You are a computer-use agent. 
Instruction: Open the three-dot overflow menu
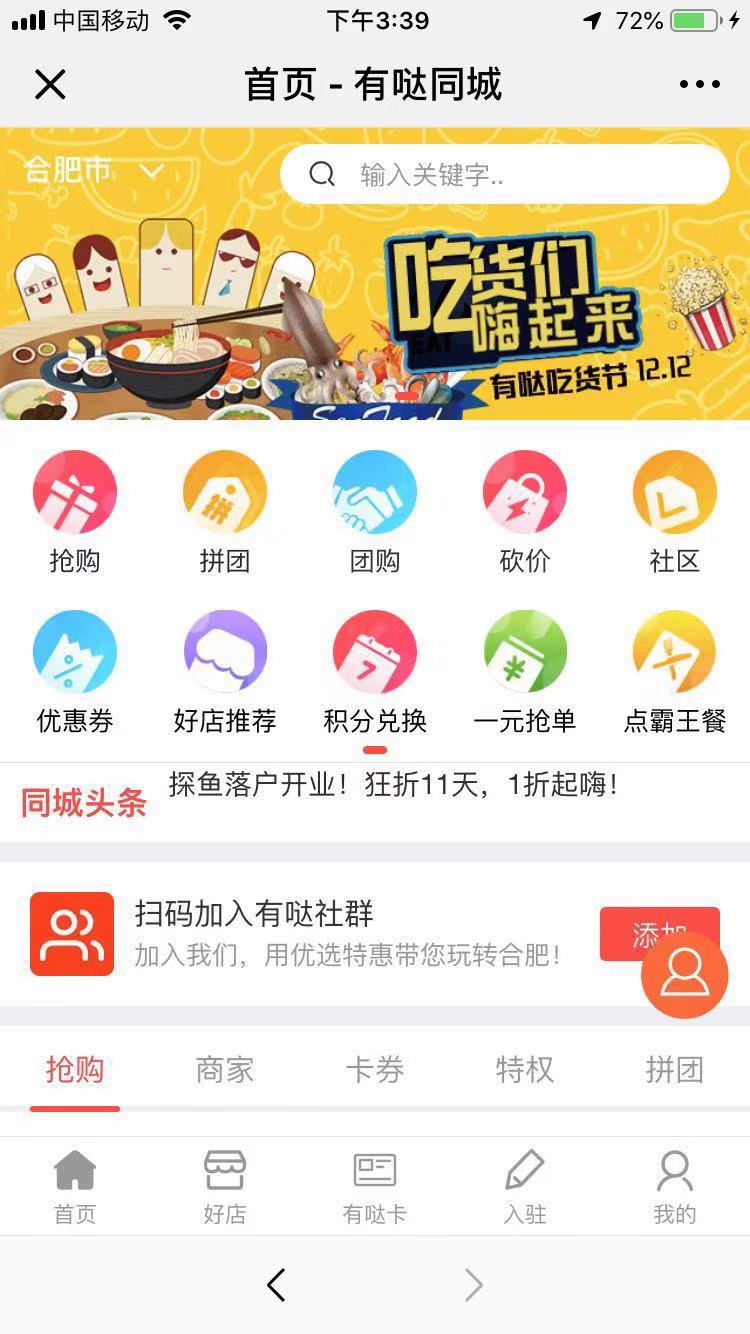pos(699,85)
